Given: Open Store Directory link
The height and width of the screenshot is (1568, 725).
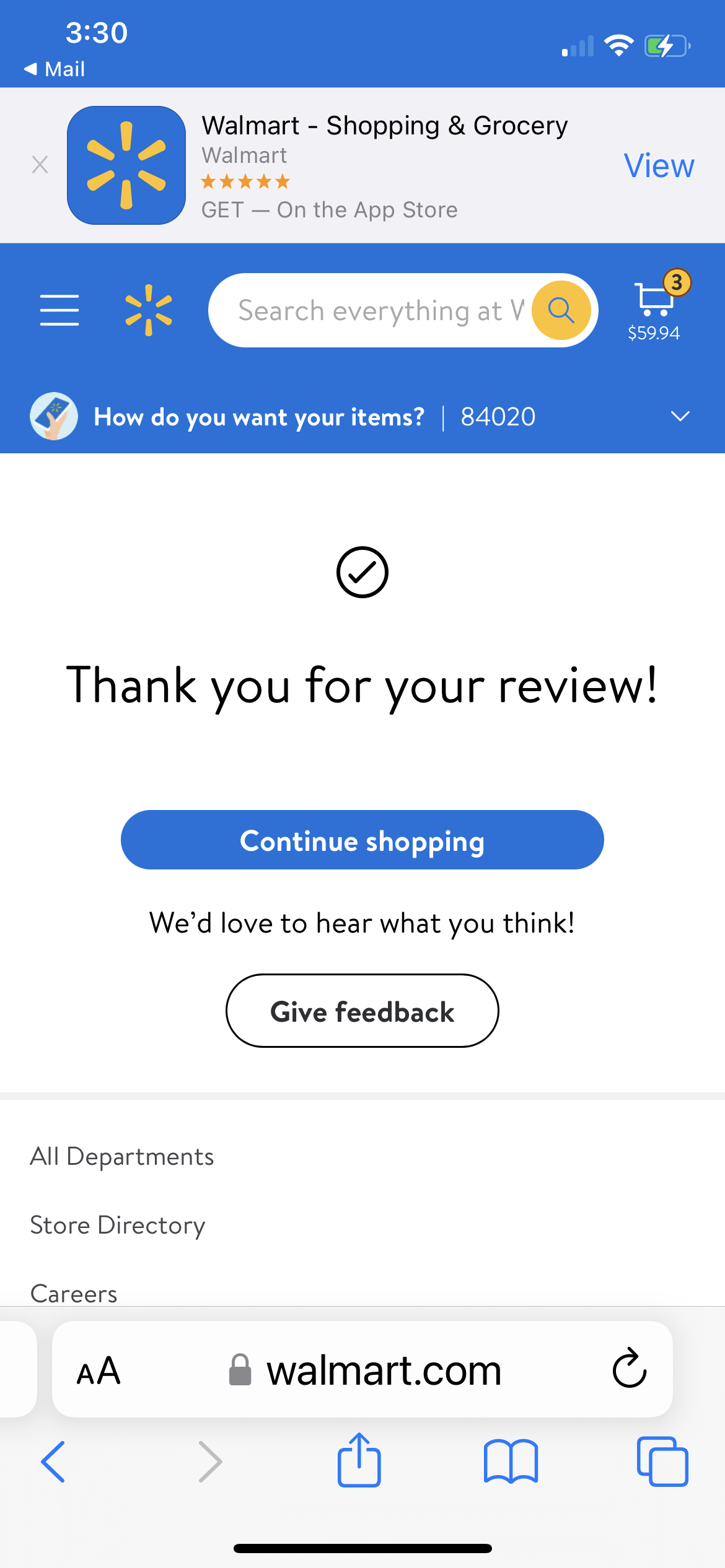Looking at the screenshot, I should click(x=118, y=1226).
